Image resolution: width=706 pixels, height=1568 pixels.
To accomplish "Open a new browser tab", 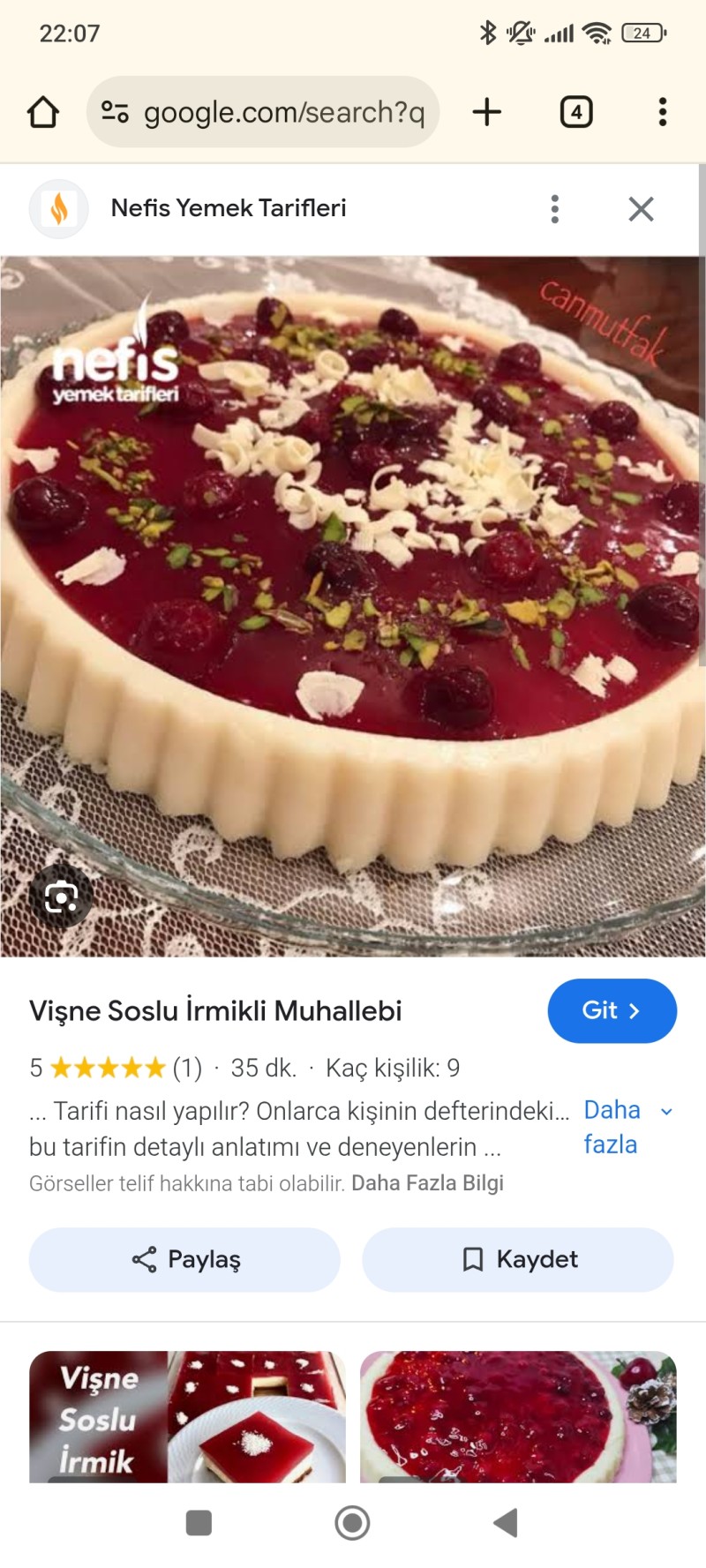I will (x=486, y=112).
